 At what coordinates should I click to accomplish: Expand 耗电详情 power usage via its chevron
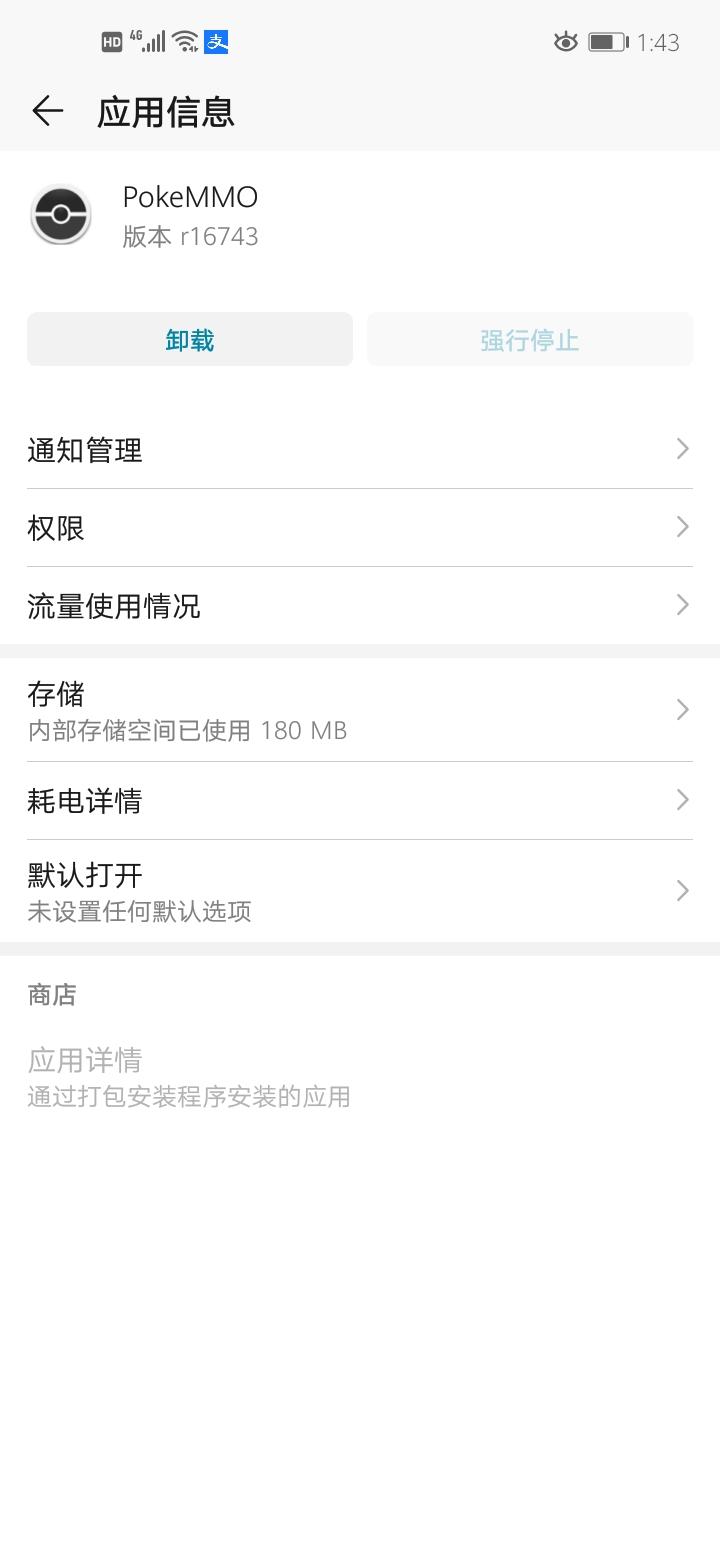coord(682,800)
